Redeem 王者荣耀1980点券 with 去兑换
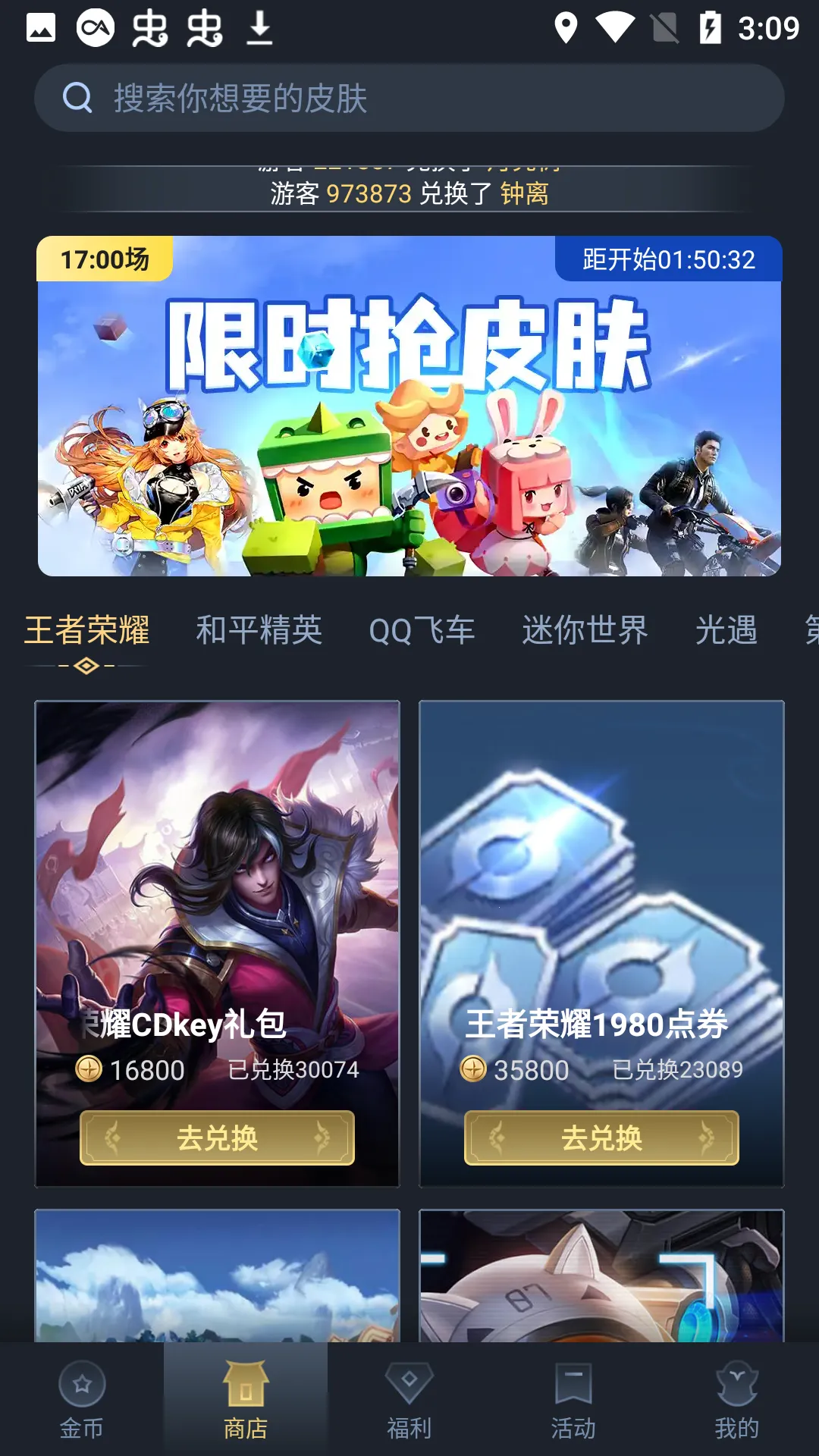819x1456 pixels. (x=601, y=1137)
